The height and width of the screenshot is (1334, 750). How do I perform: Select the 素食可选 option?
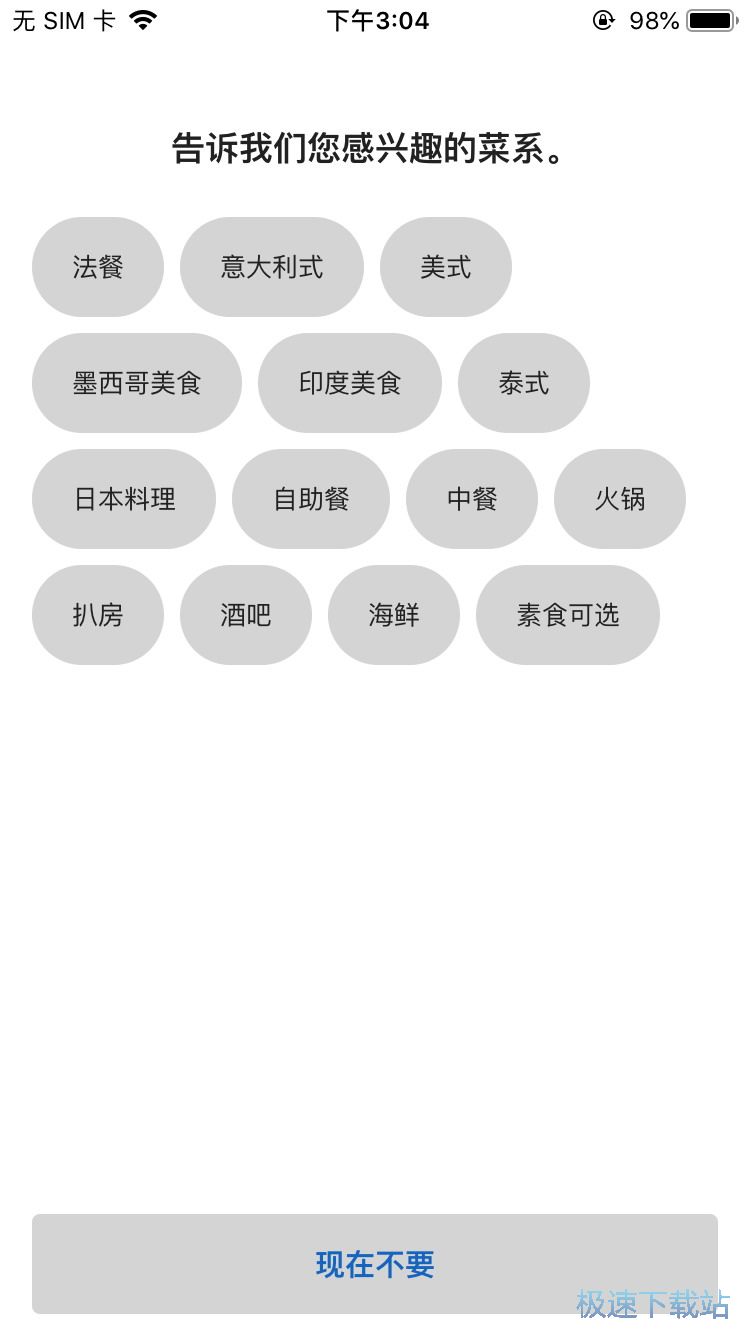coord(567,615)
